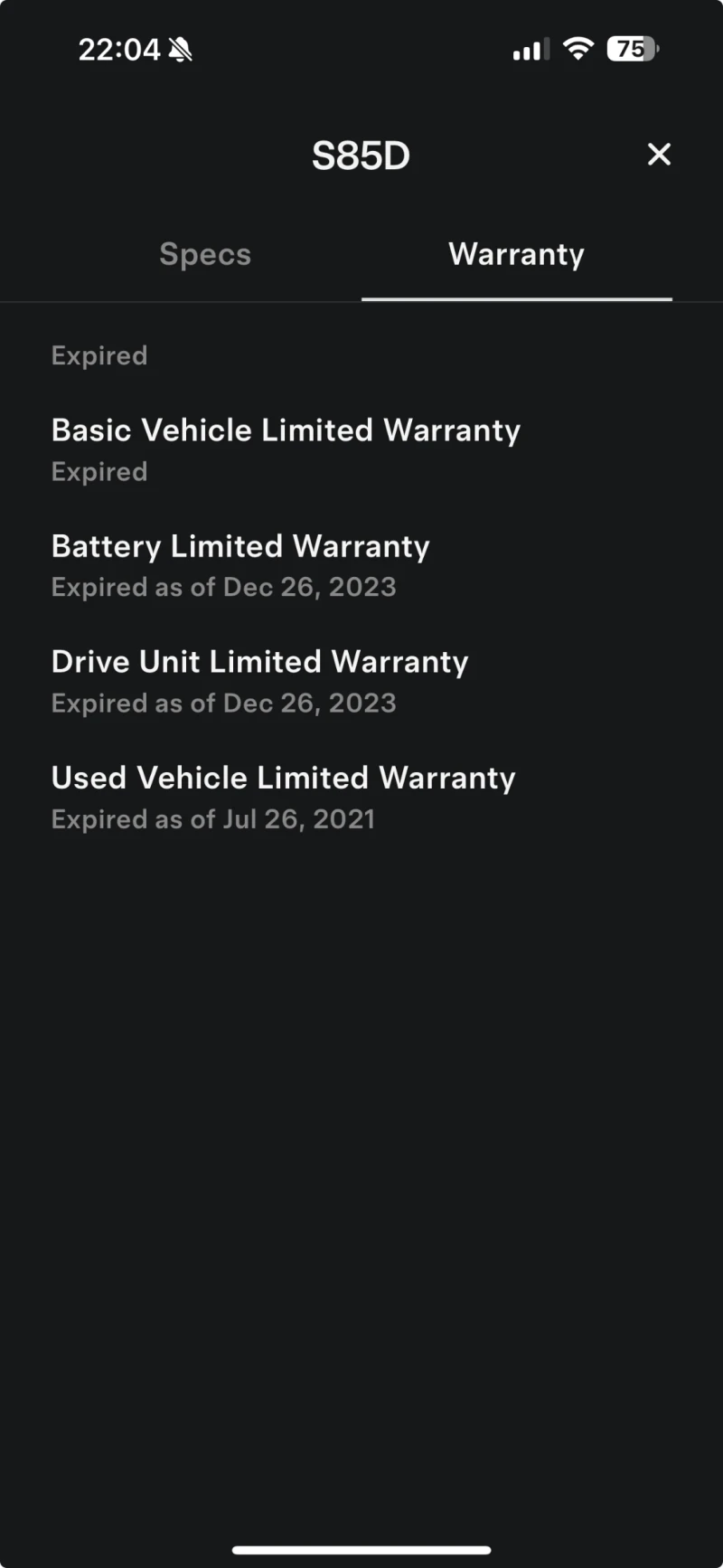This screenshot has height=1568, width=723.
Task: Expand the Drive Unit Limited Warranty item
Action: pos(259,661)
